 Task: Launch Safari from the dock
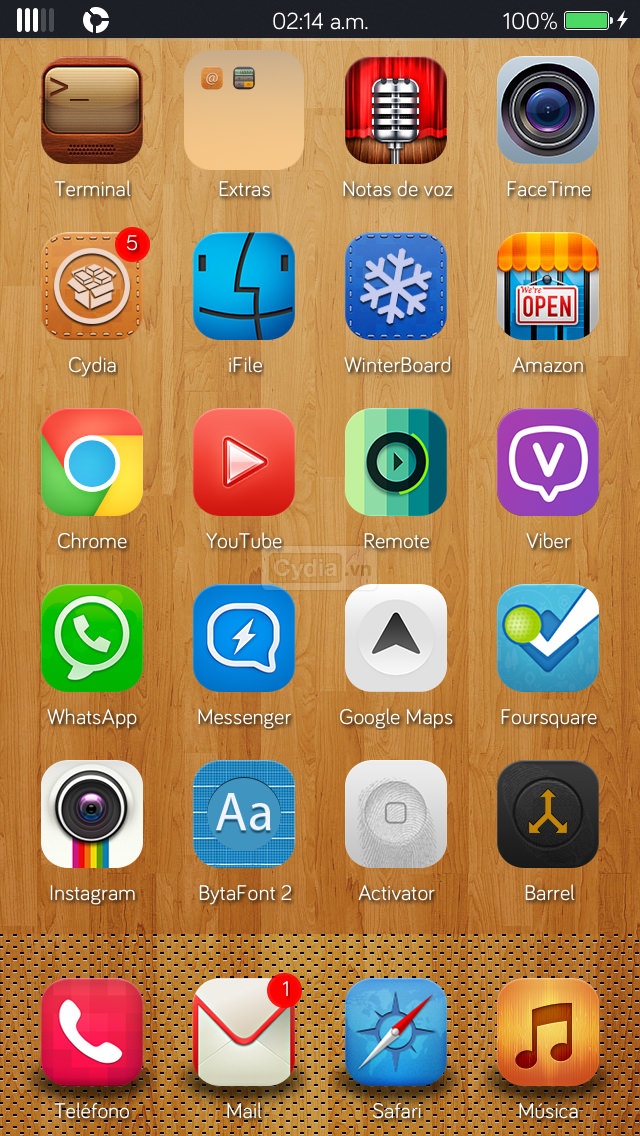[396, 1033]
